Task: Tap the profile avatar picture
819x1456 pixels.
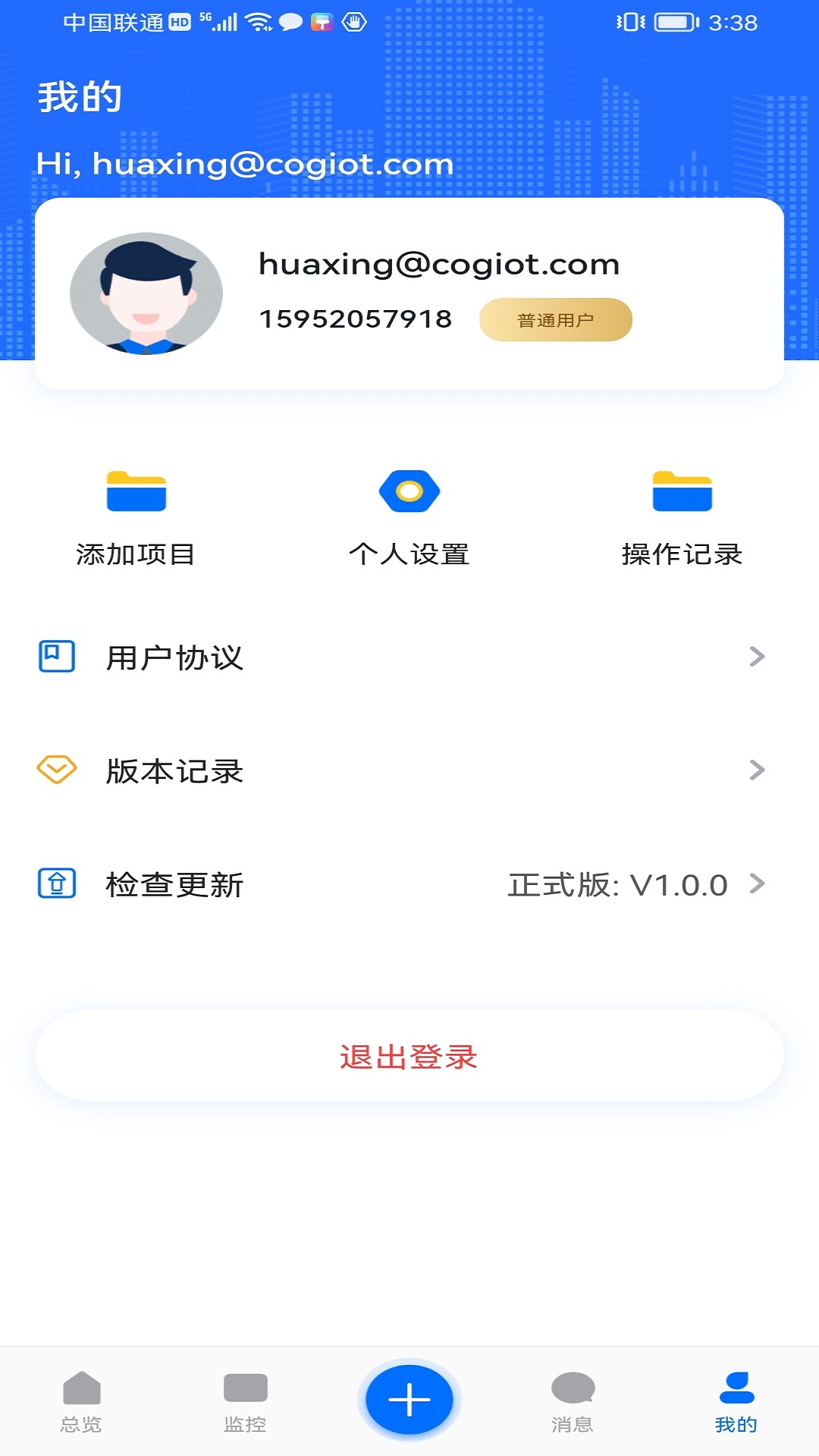Action: pyautogui.click(x=146, y=293)
